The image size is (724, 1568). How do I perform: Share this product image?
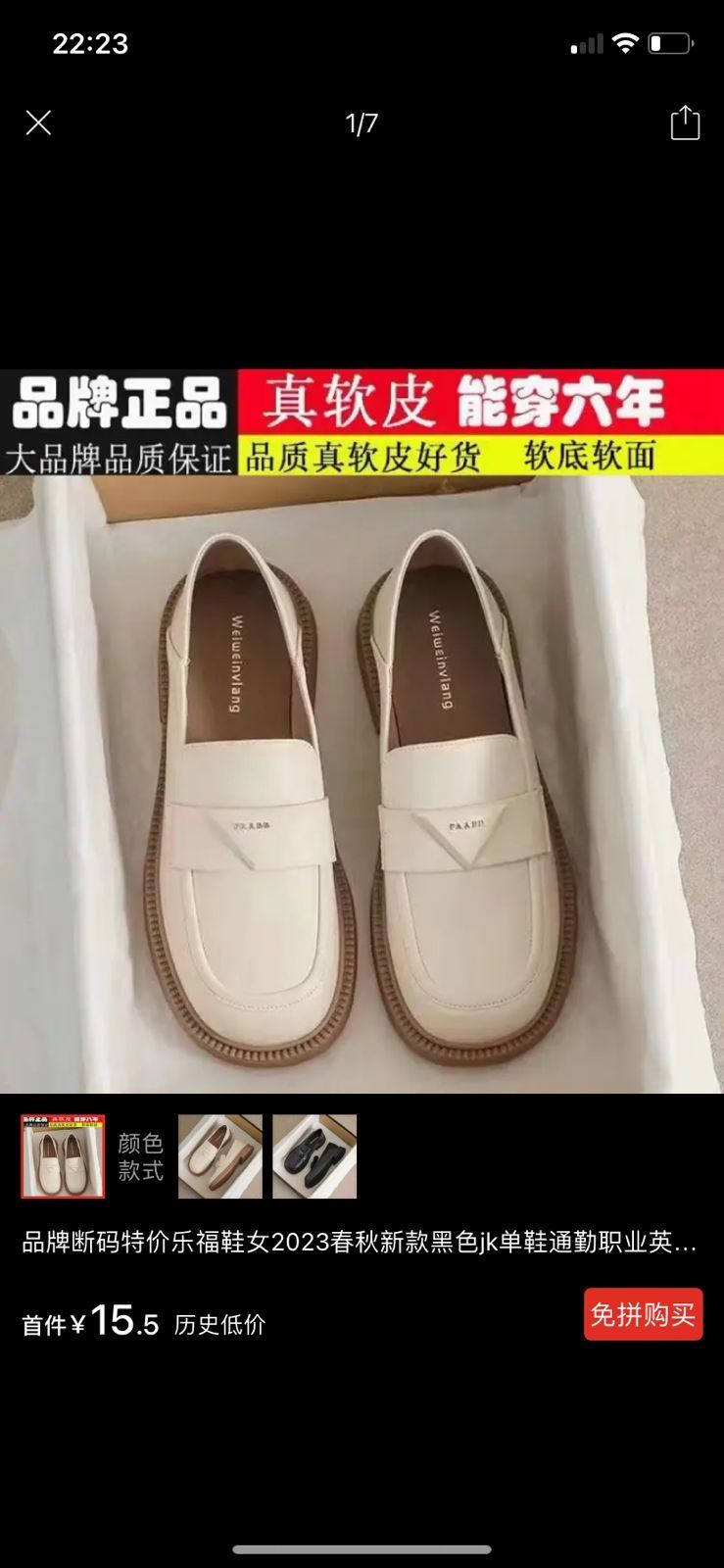tap(684, 123)
